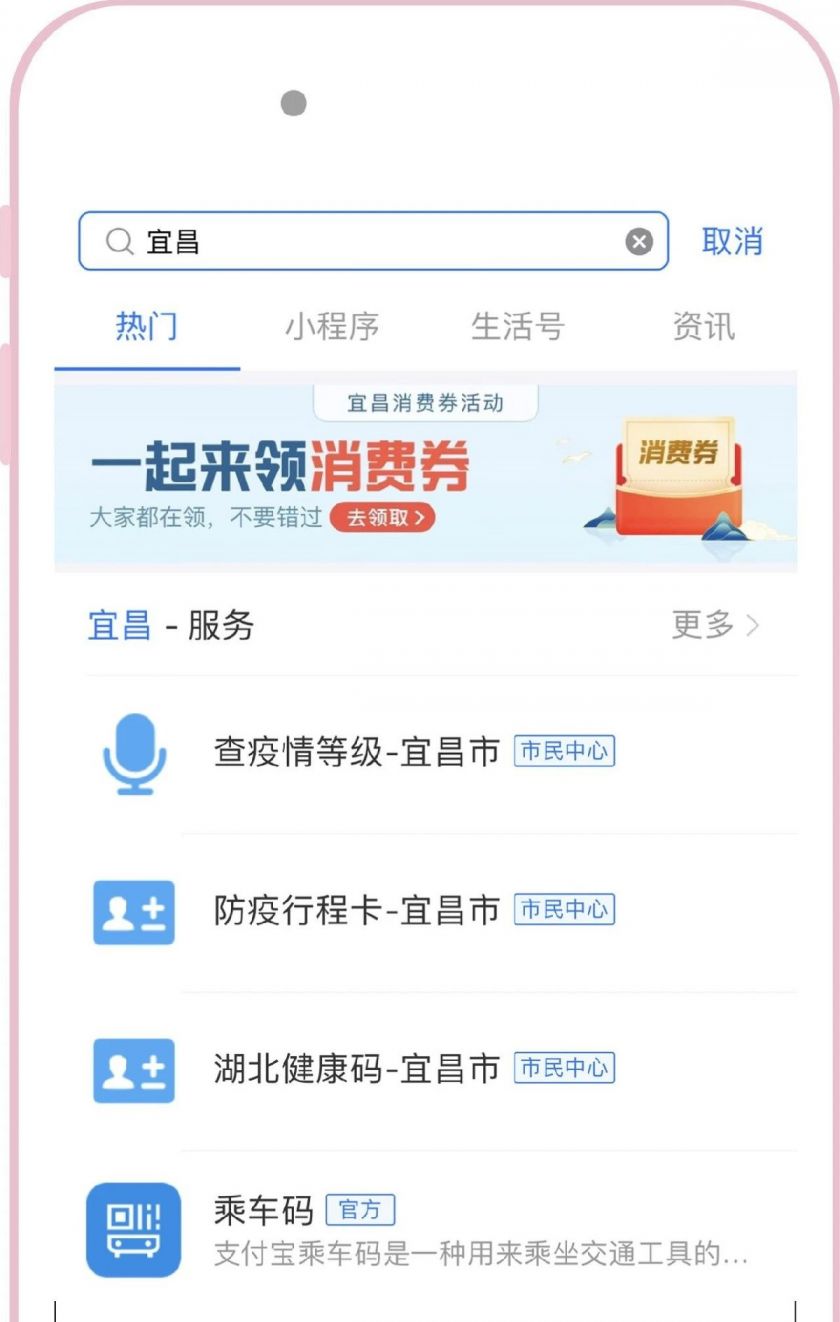
Task: Select the 湖北健康码 health code icon
Action: pyautogui.click(x=134, y=1069)
